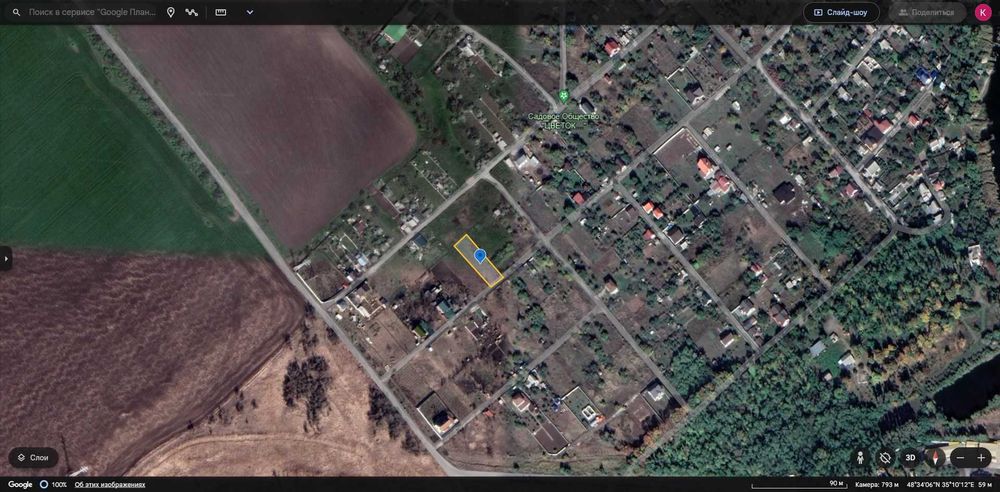Screen dimensions: 1000x492
Task: Activate Street View pegman
Action: pyautogui.click(x=860, y=457)
